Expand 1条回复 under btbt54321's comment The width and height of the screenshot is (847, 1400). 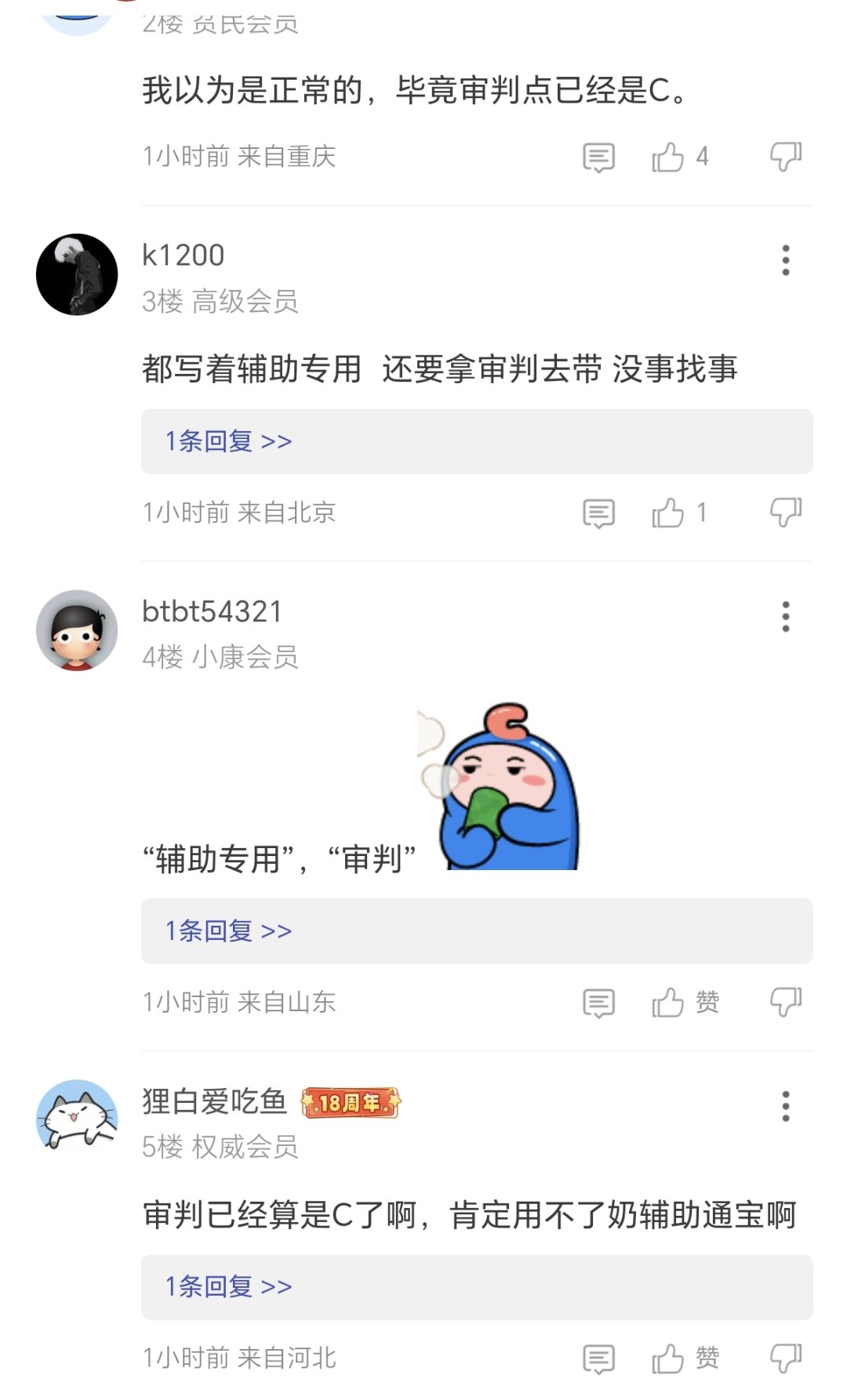228,931
